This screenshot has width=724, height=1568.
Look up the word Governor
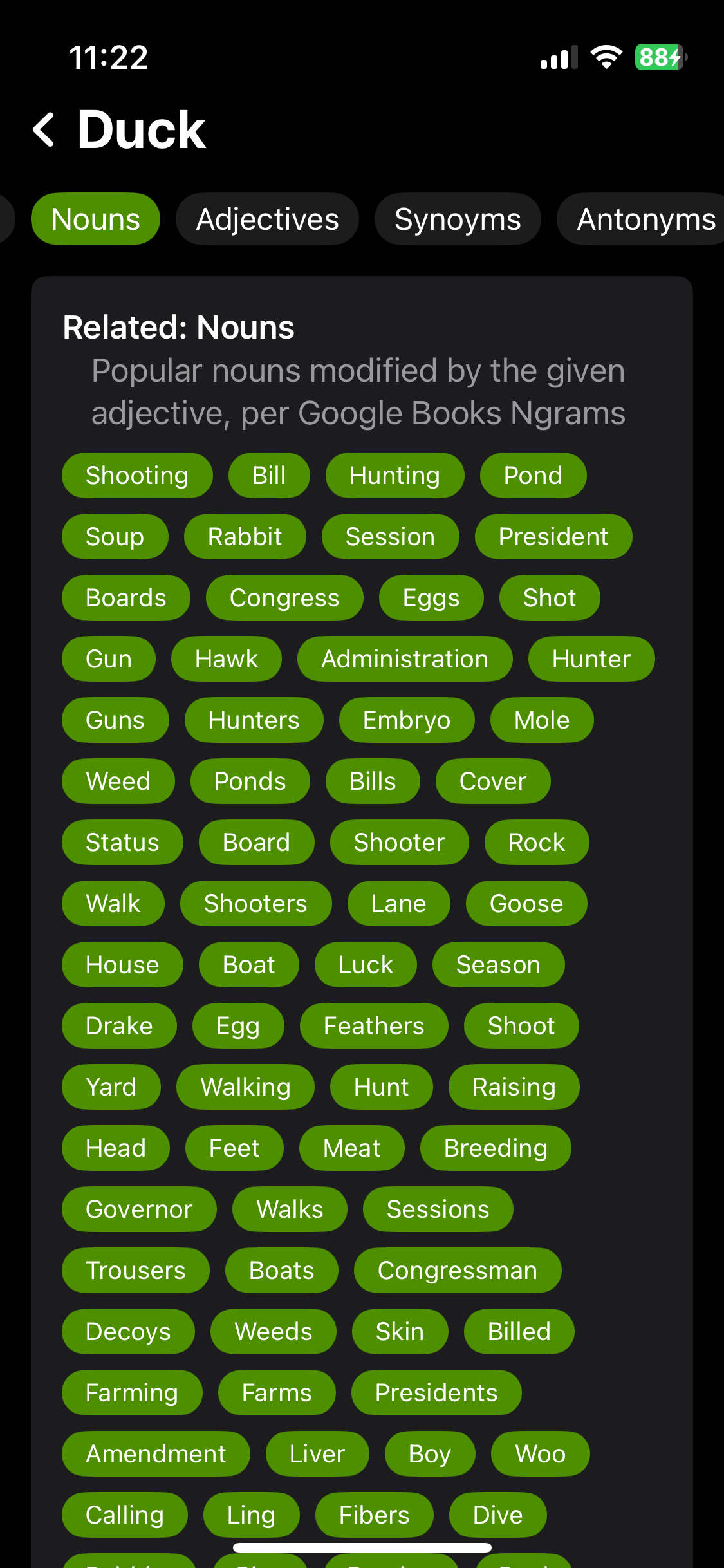[139, 1209]
